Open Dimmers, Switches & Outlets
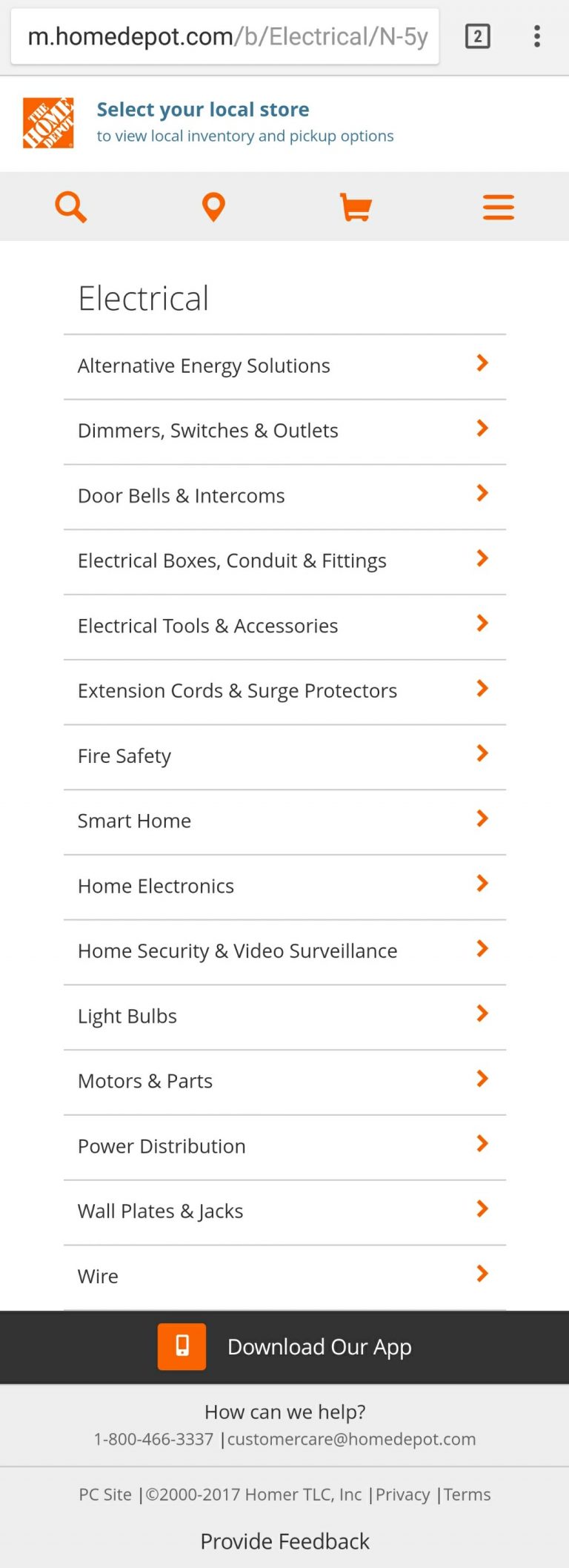This screenshot has width=569, height=1568. 284,431
